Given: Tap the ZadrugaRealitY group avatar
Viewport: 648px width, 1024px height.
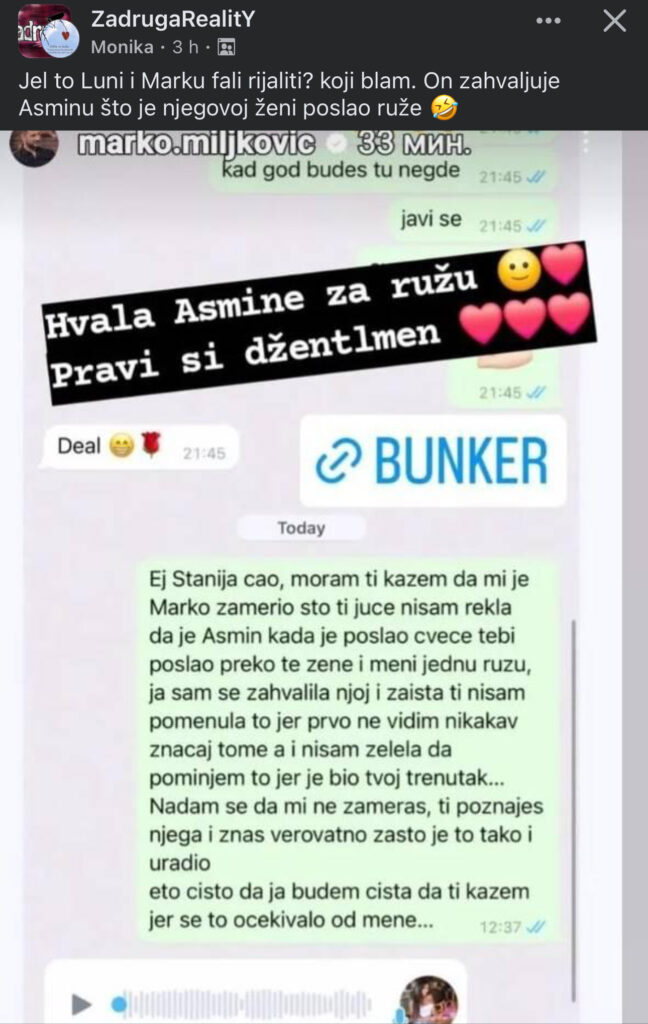Looking at the screenshot, I should (x=46, y=31).
